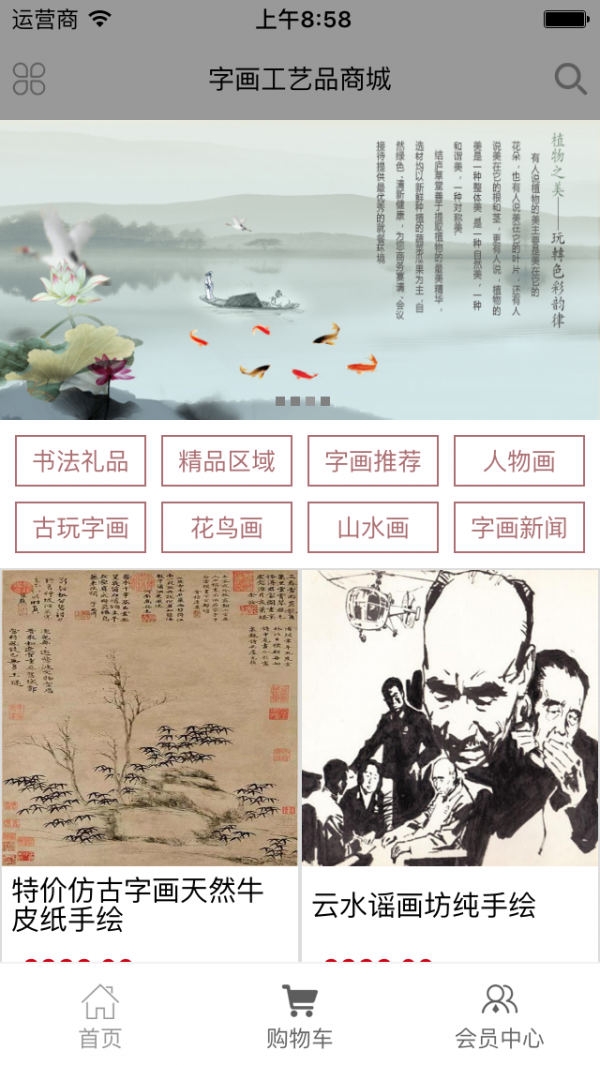This screenshot has width=600, height=1065.
Task: Open the 古玩字画 category
Action: (x=81, y=527)
